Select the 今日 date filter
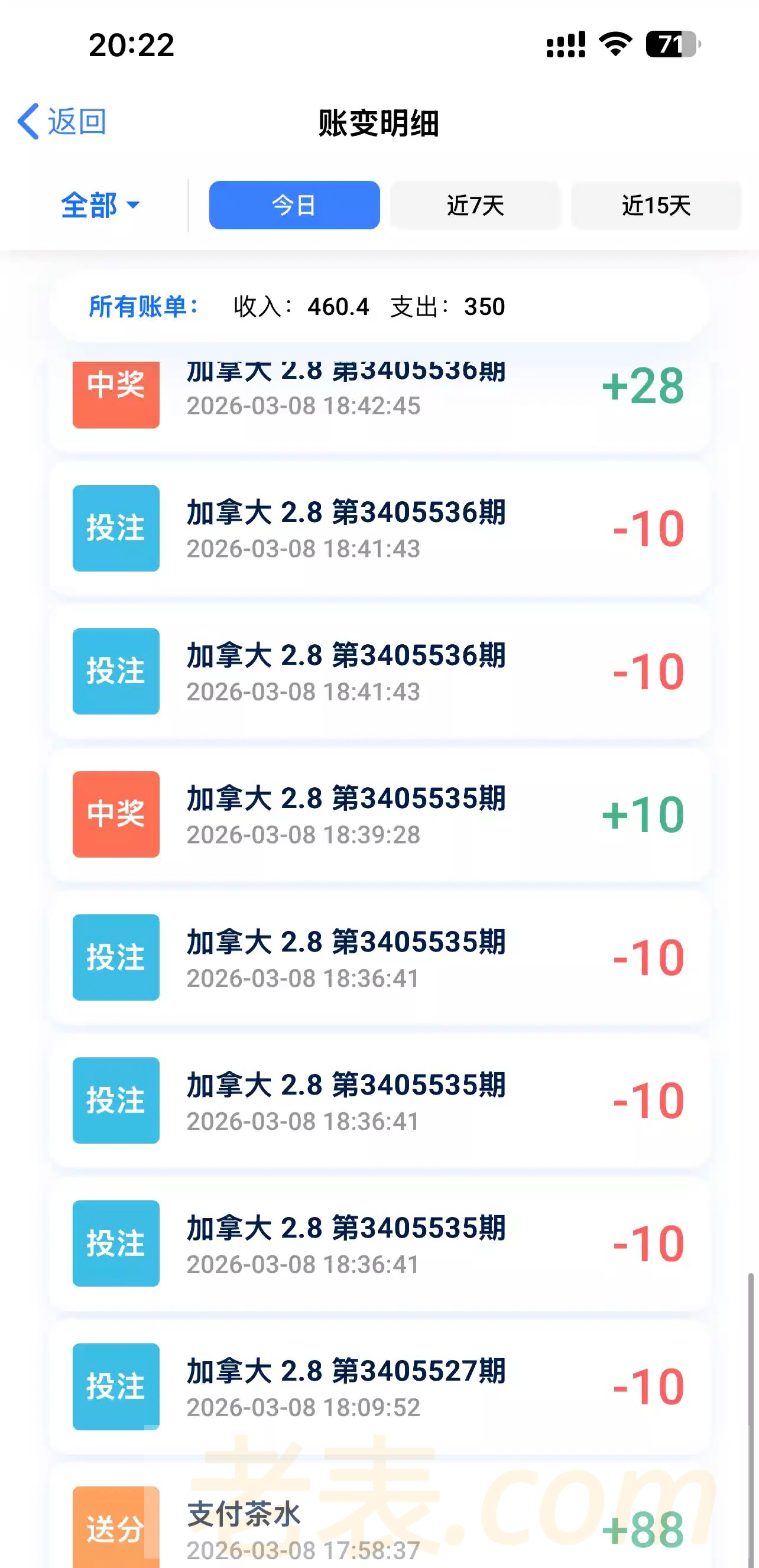The height and width of the screenshot is (1568, 759). [294, 205]
